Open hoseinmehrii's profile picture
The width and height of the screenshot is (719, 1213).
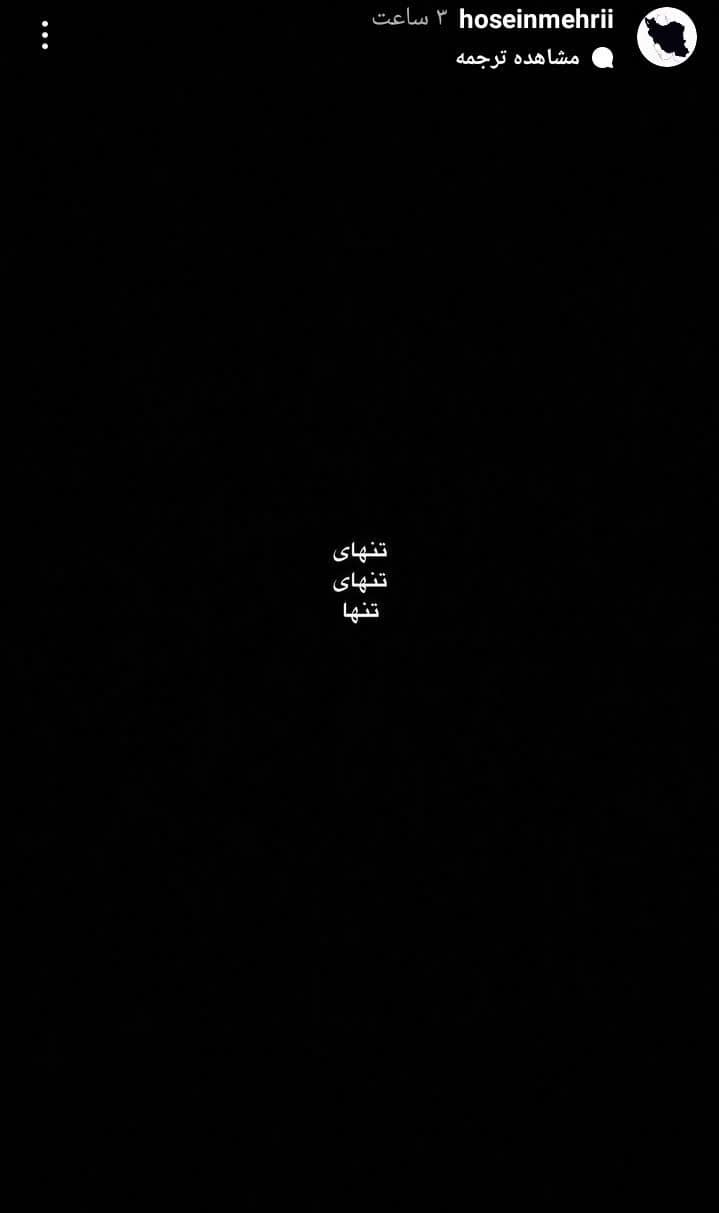(x=666, y=37)
